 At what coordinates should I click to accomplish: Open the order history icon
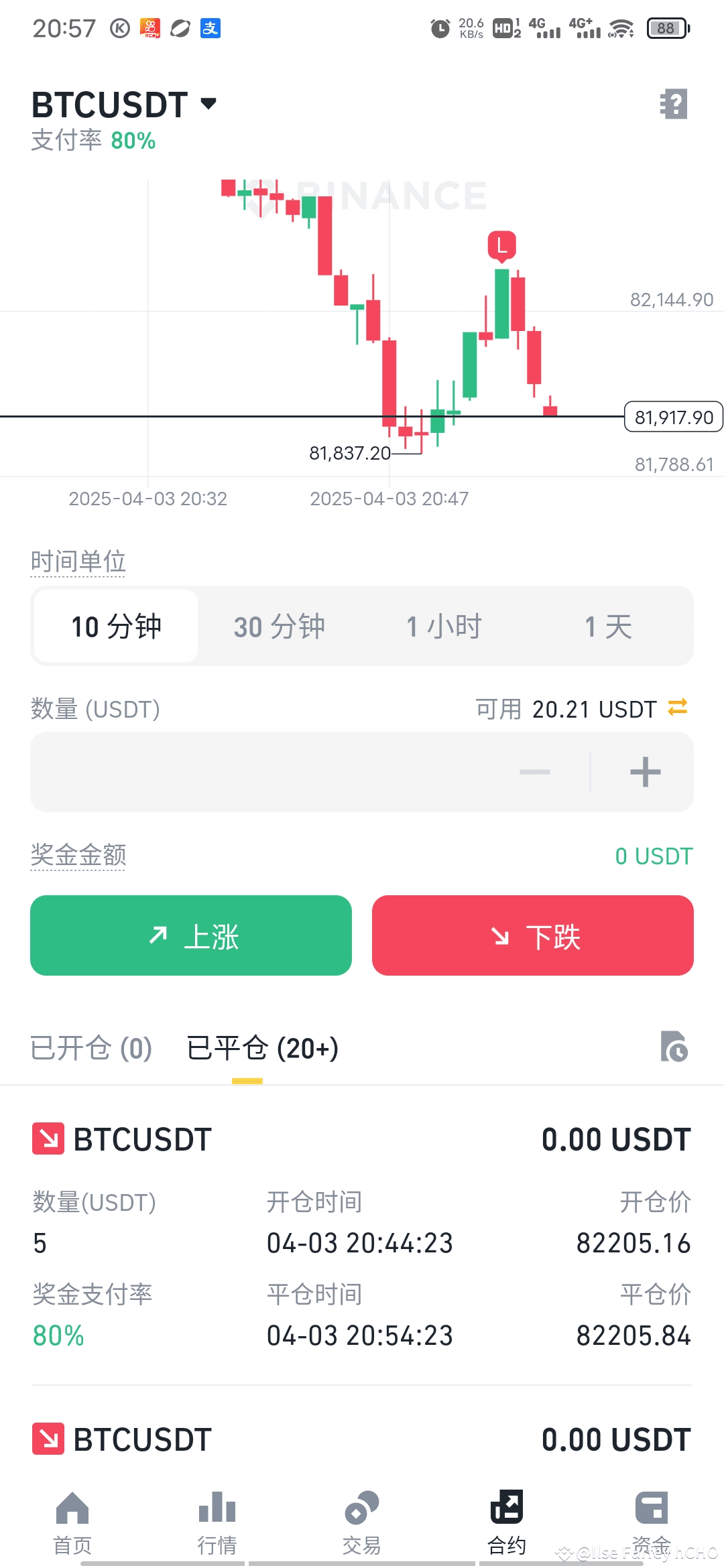pyautogui.click(x=674, y=1047)
